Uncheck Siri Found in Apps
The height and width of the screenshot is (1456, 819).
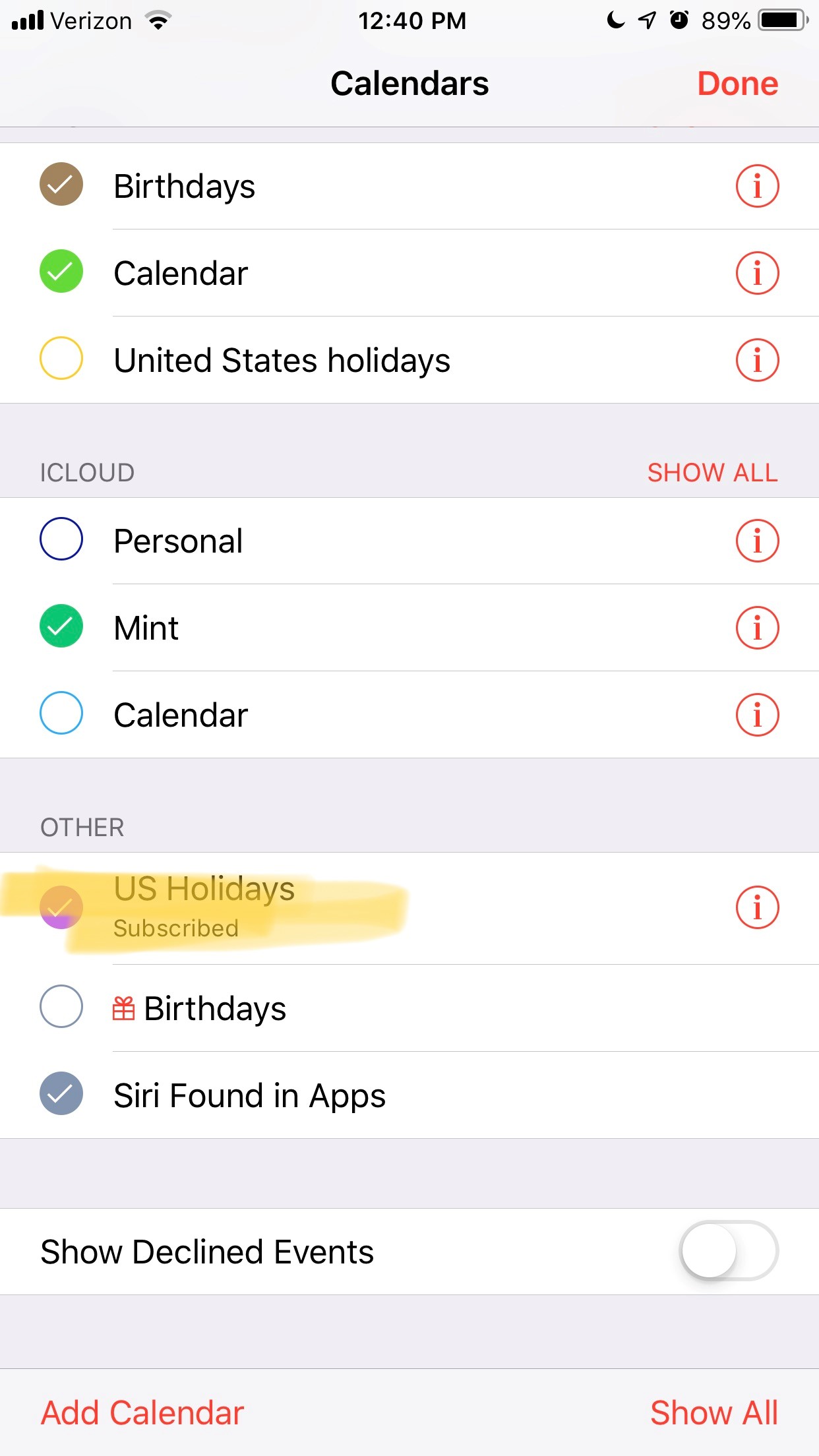pyautogui.click(x=61, y=1093)
